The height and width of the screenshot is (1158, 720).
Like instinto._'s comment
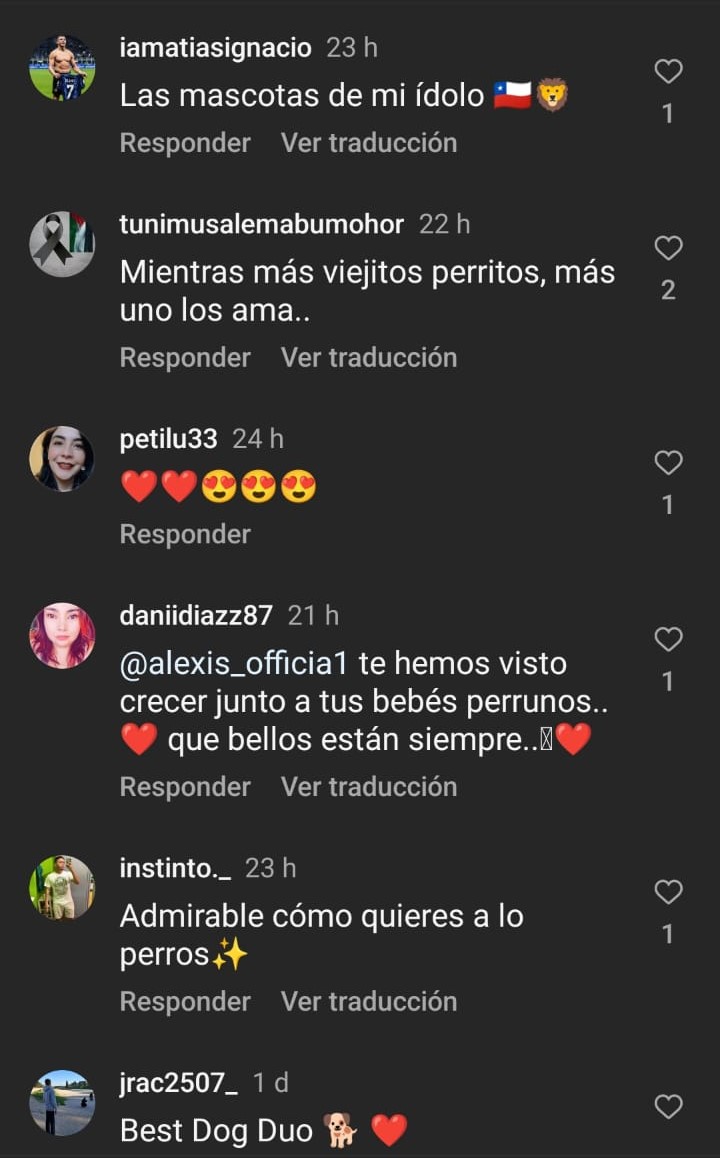(x=668, y=892)
